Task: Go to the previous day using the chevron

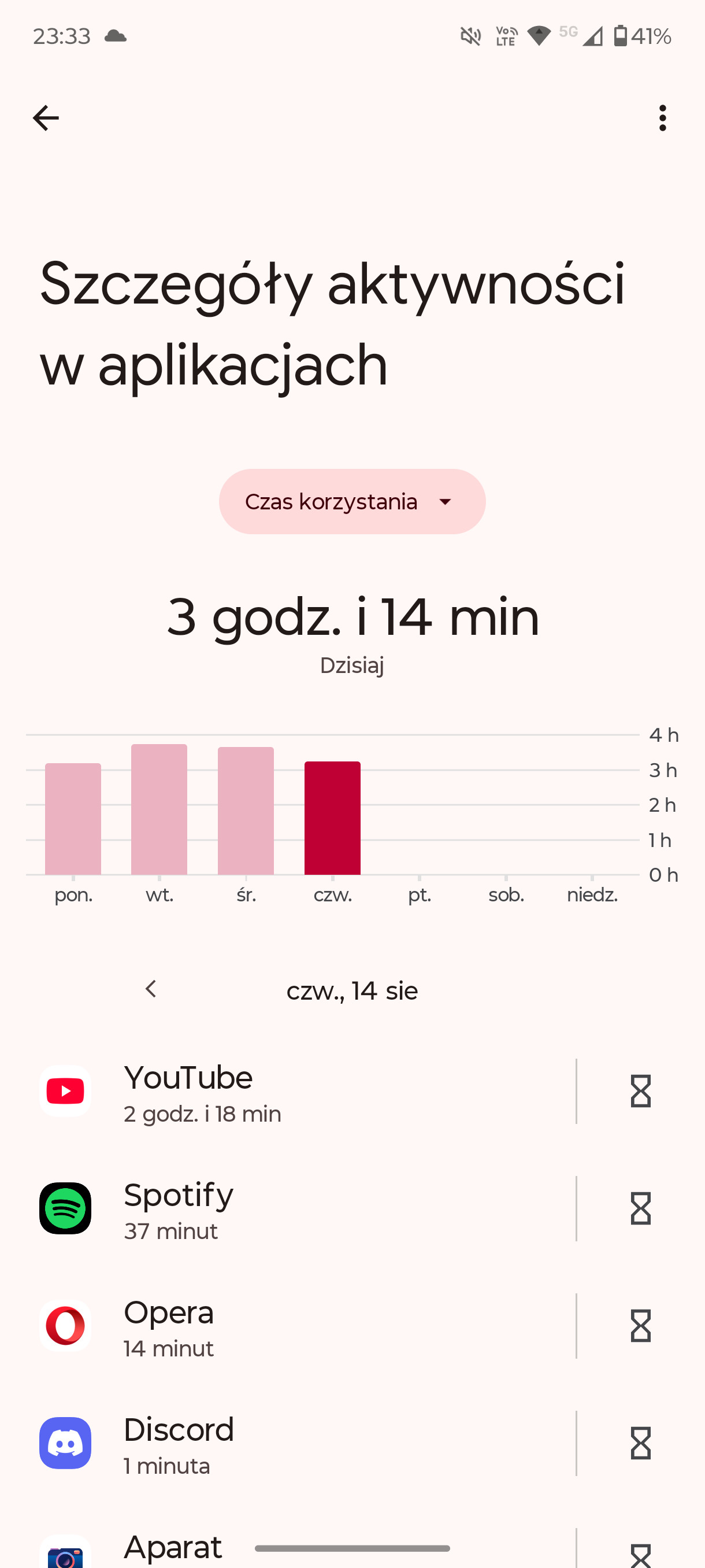Action: (x=151, y=989)
